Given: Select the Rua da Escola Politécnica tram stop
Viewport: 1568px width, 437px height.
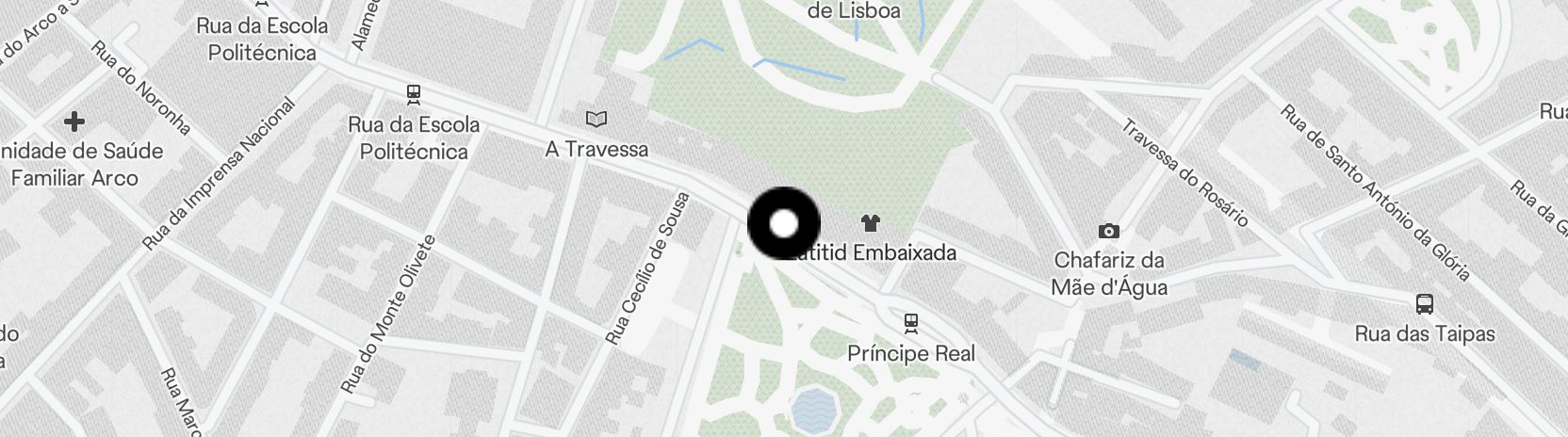Looking at the screenshot, I should click(413, 94).
